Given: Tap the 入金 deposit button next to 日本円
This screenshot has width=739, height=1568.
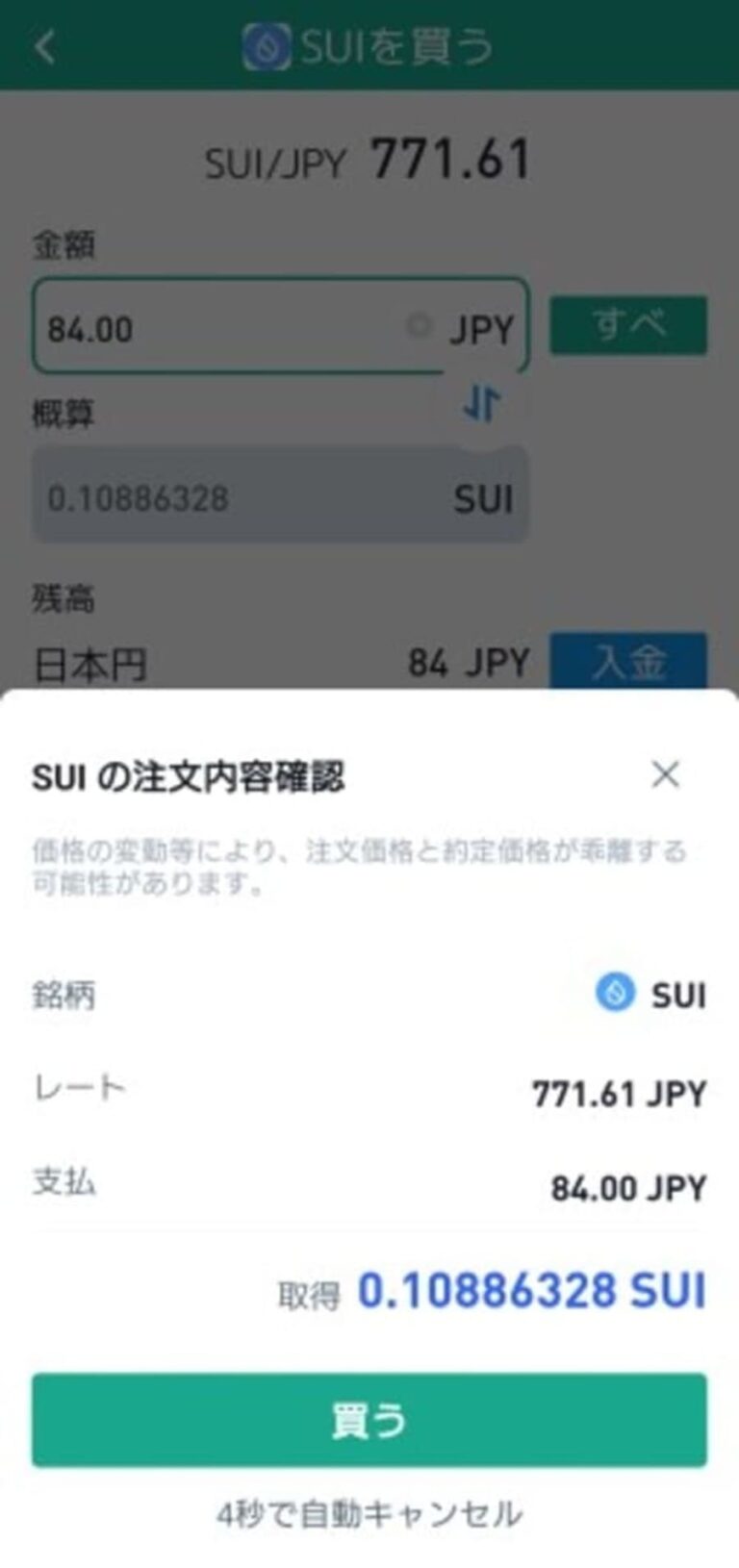Looking at the screenshot, I should [627, 664].
